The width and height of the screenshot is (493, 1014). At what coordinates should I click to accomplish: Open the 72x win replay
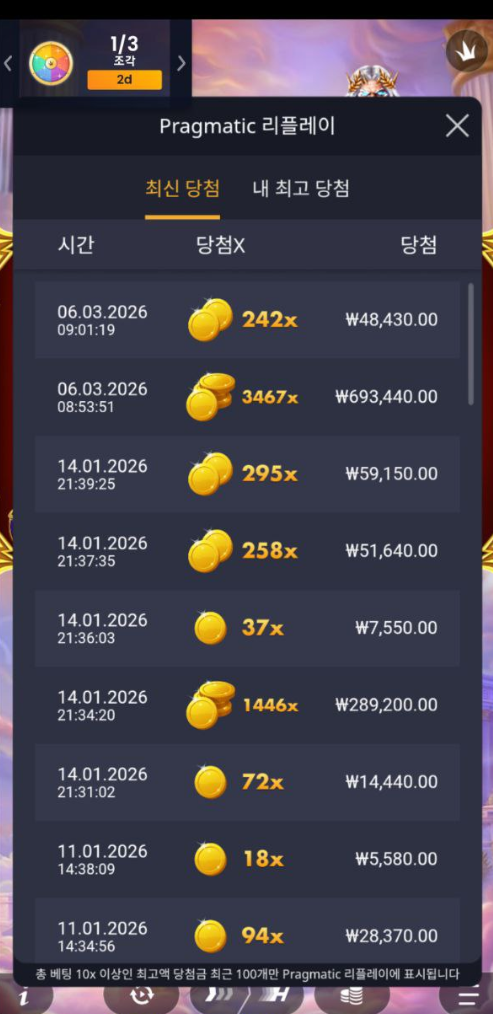click(x=247, y=781)
